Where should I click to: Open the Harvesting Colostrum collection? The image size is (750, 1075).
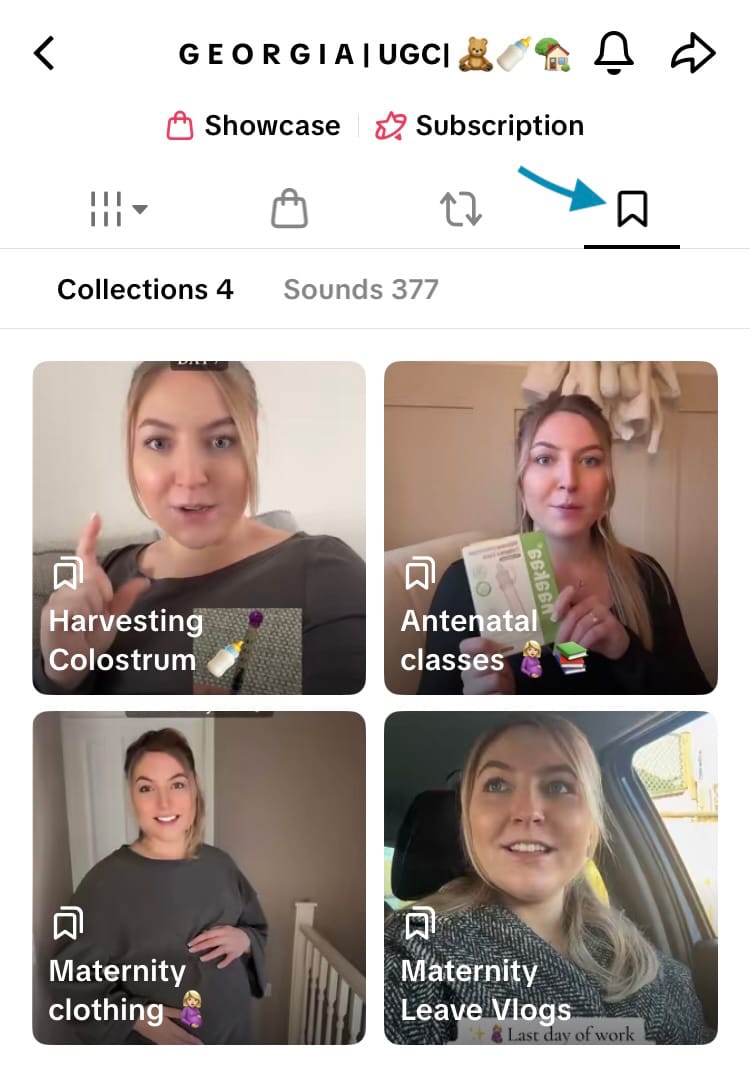(x=199, y=527)
